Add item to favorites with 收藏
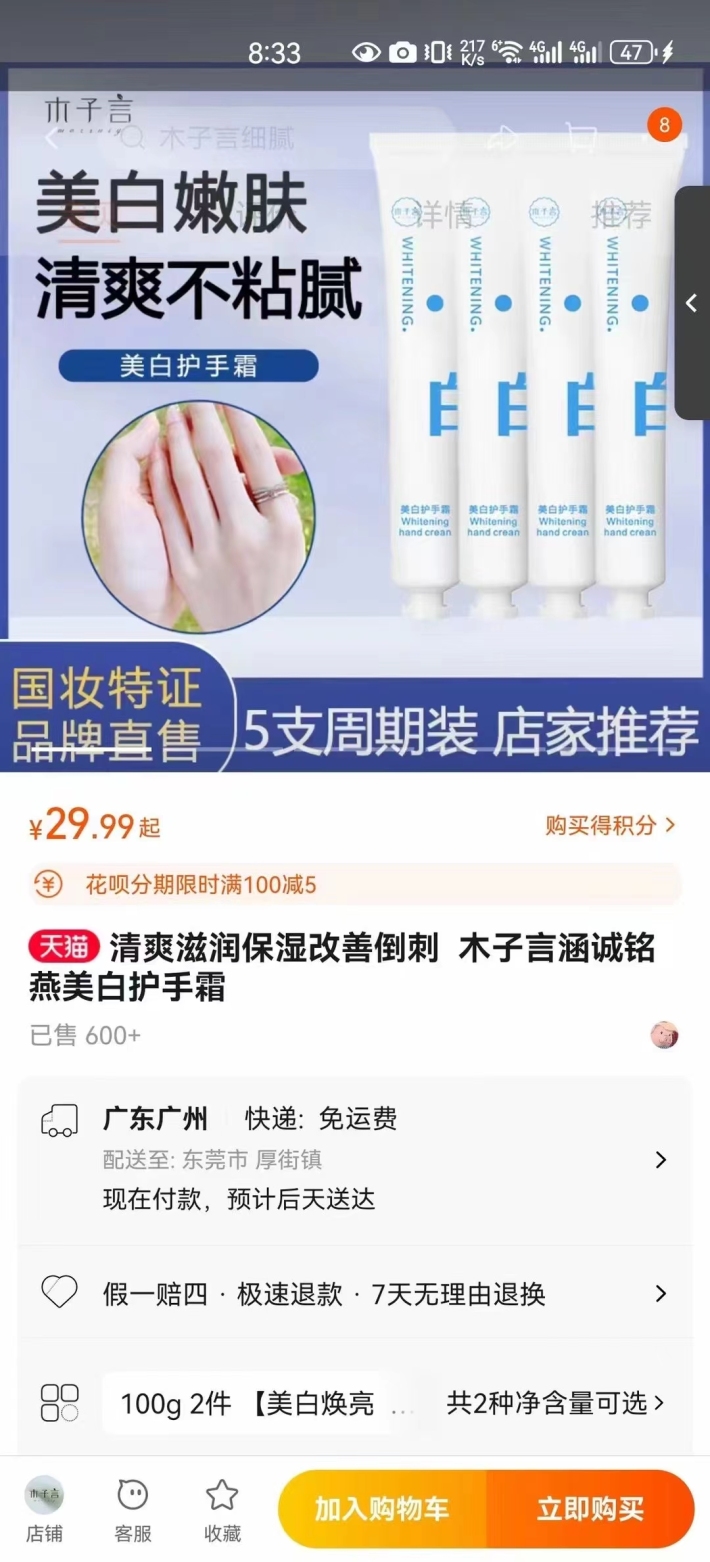The width and height of the screenshot is (710, 1562). point(222,1509)
